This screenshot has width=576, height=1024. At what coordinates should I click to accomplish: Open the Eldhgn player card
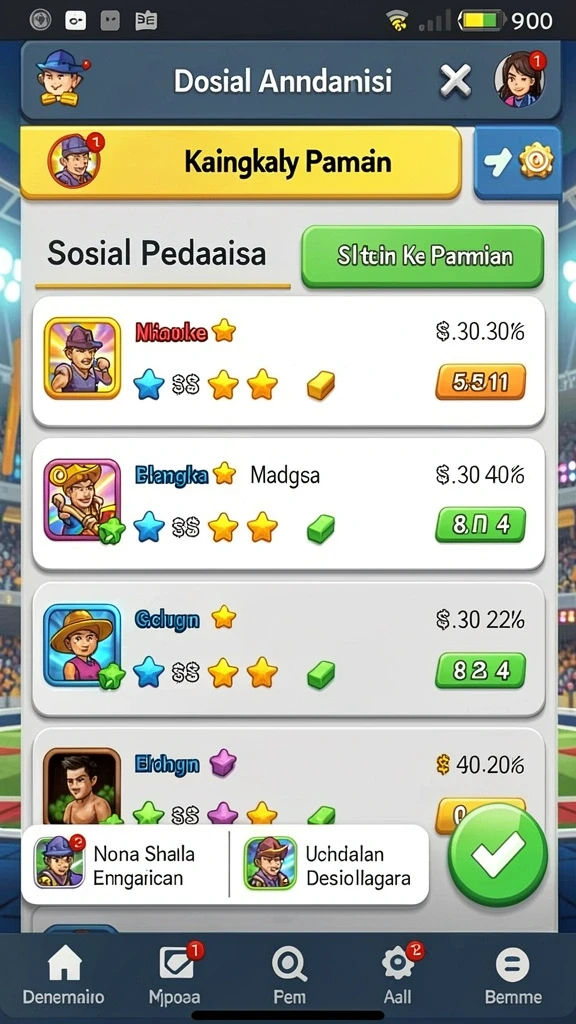point(289,777)
